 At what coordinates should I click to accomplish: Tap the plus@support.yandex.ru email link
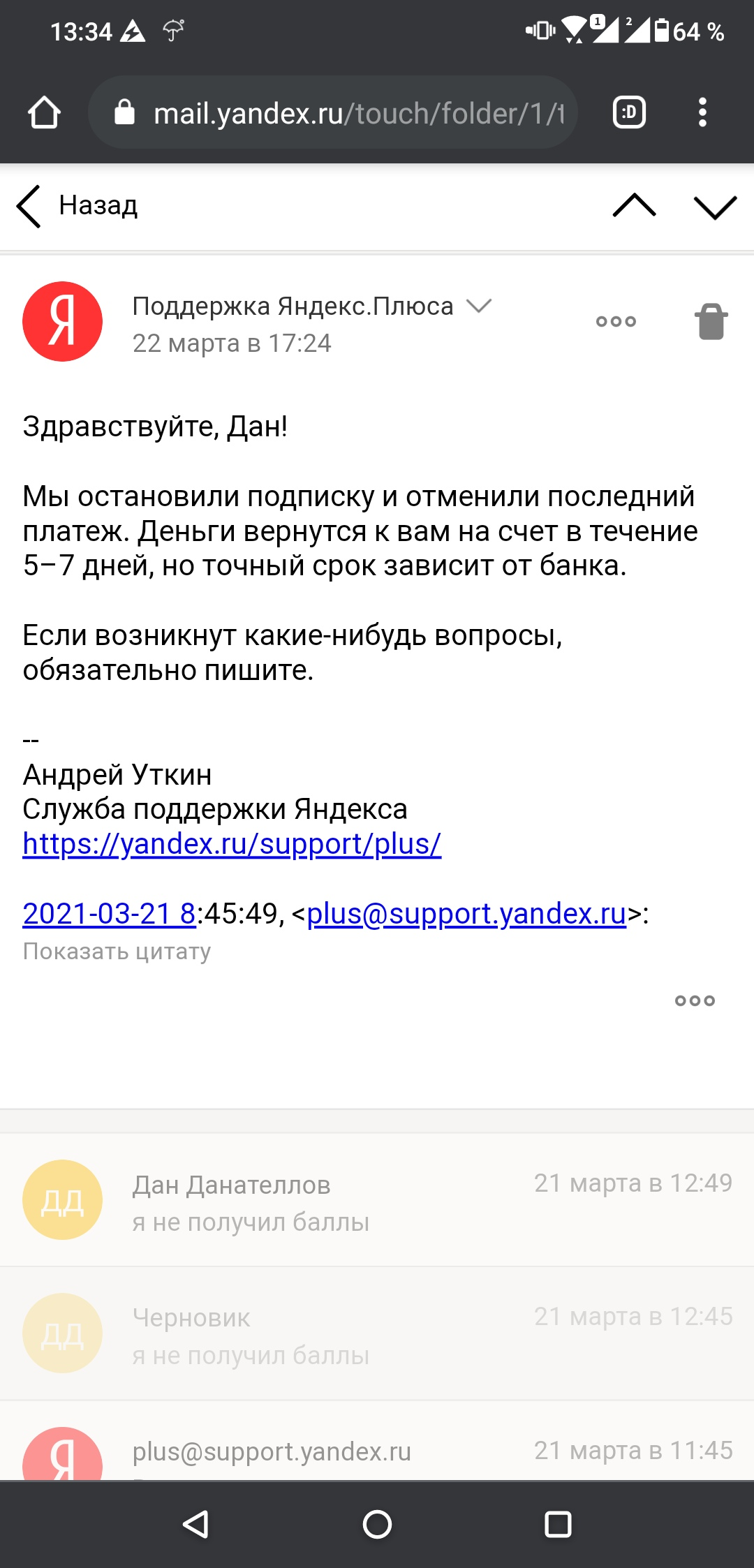coord(466,914)
